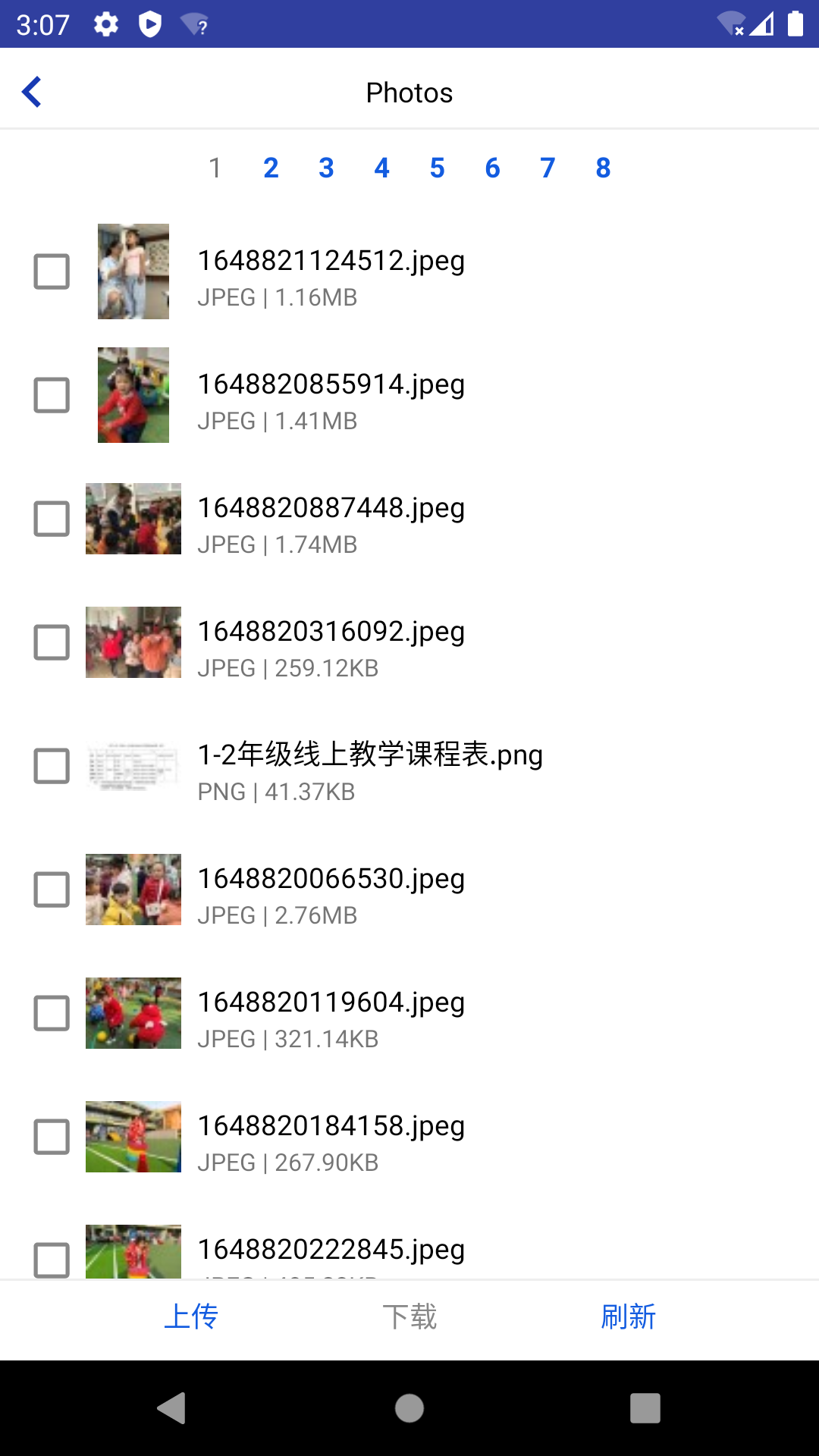Image resolution: width=819 pixels, height=1456 pixels.
Task: Check the box for 1-2年级线上教学课程表.png
Action: (x=52, y=766)
